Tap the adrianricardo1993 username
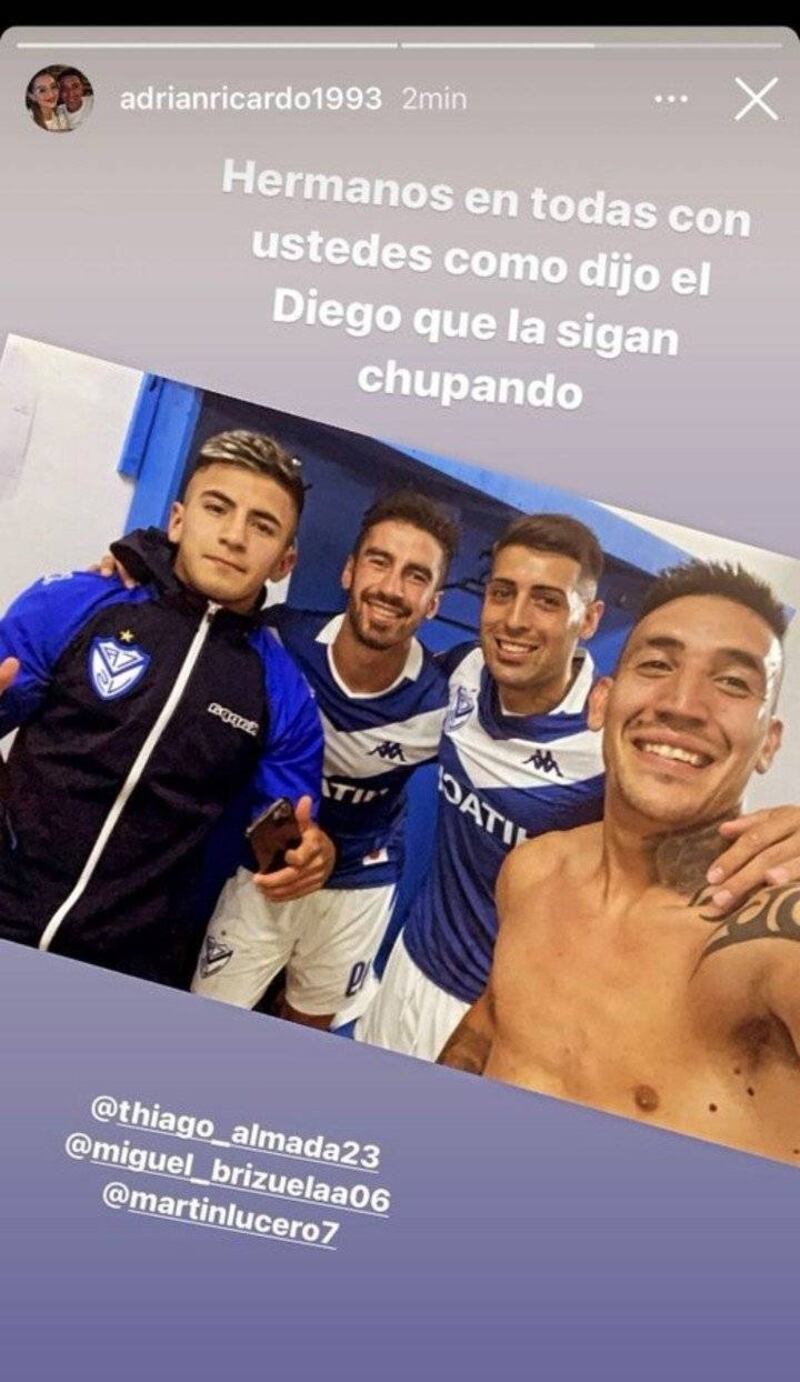The width and height of the screenshot is (800, 1382). (250, 98)
